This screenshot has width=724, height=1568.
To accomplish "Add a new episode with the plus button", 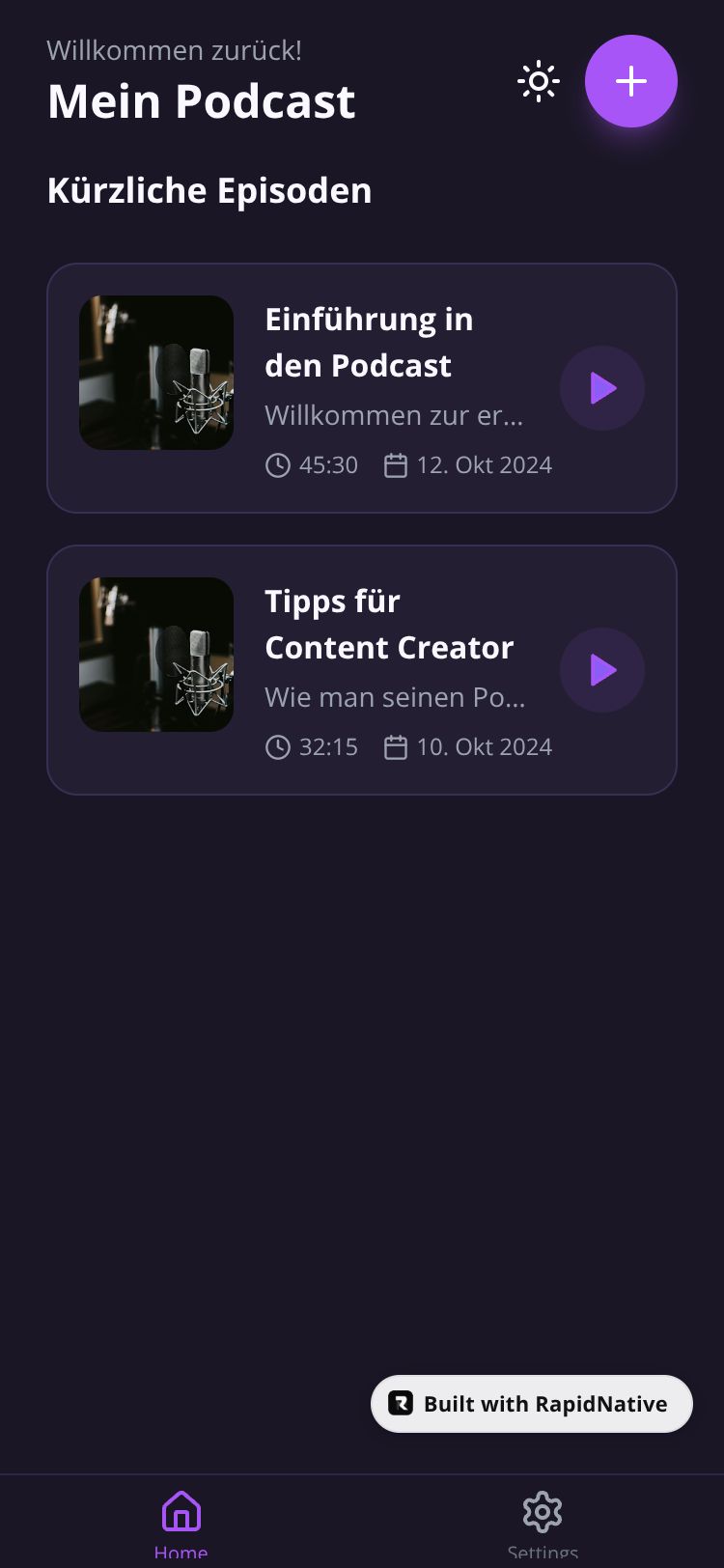I will 630,81.
